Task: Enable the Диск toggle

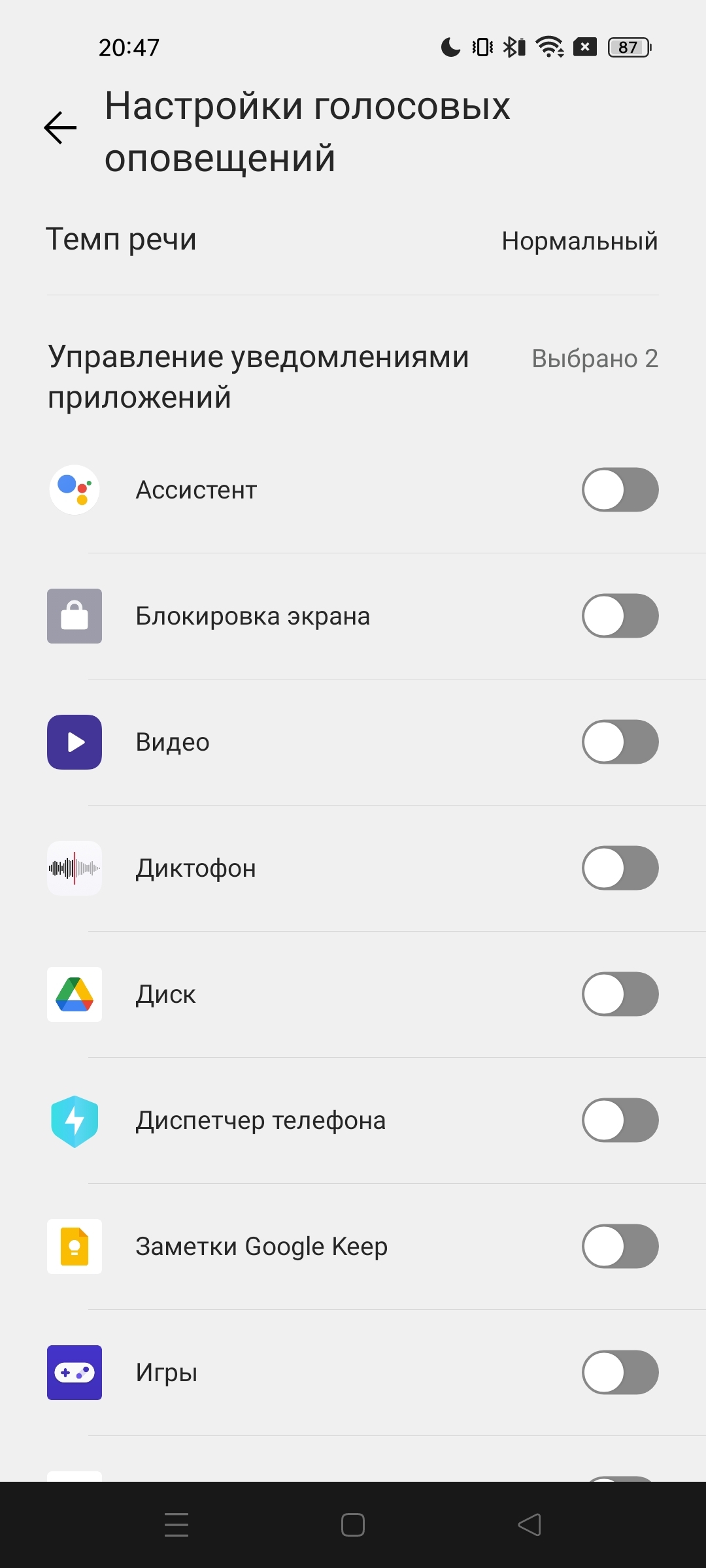Action: pos(620,994)
